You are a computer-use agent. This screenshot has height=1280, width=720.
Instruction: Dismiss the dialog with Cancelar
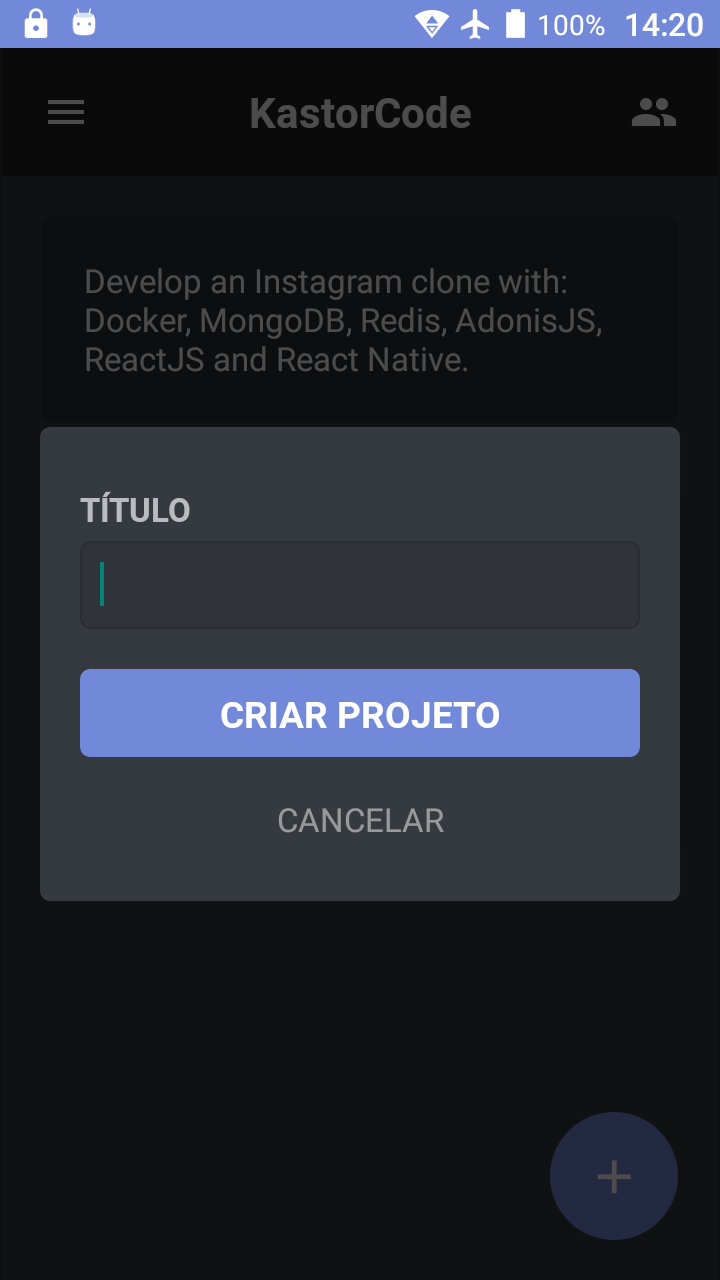point(360,821)
